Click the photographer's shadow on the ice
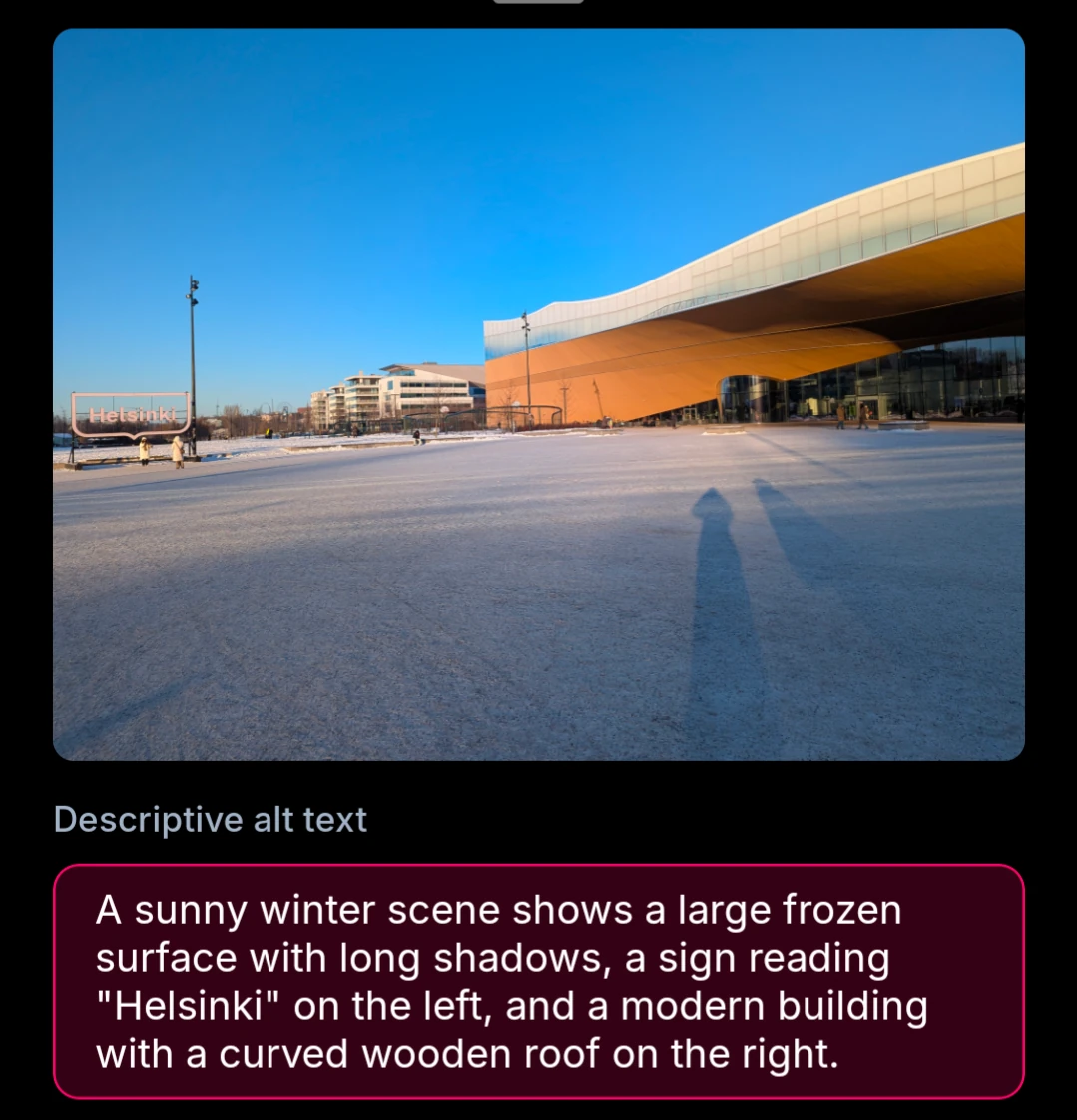 coord(719,599)
